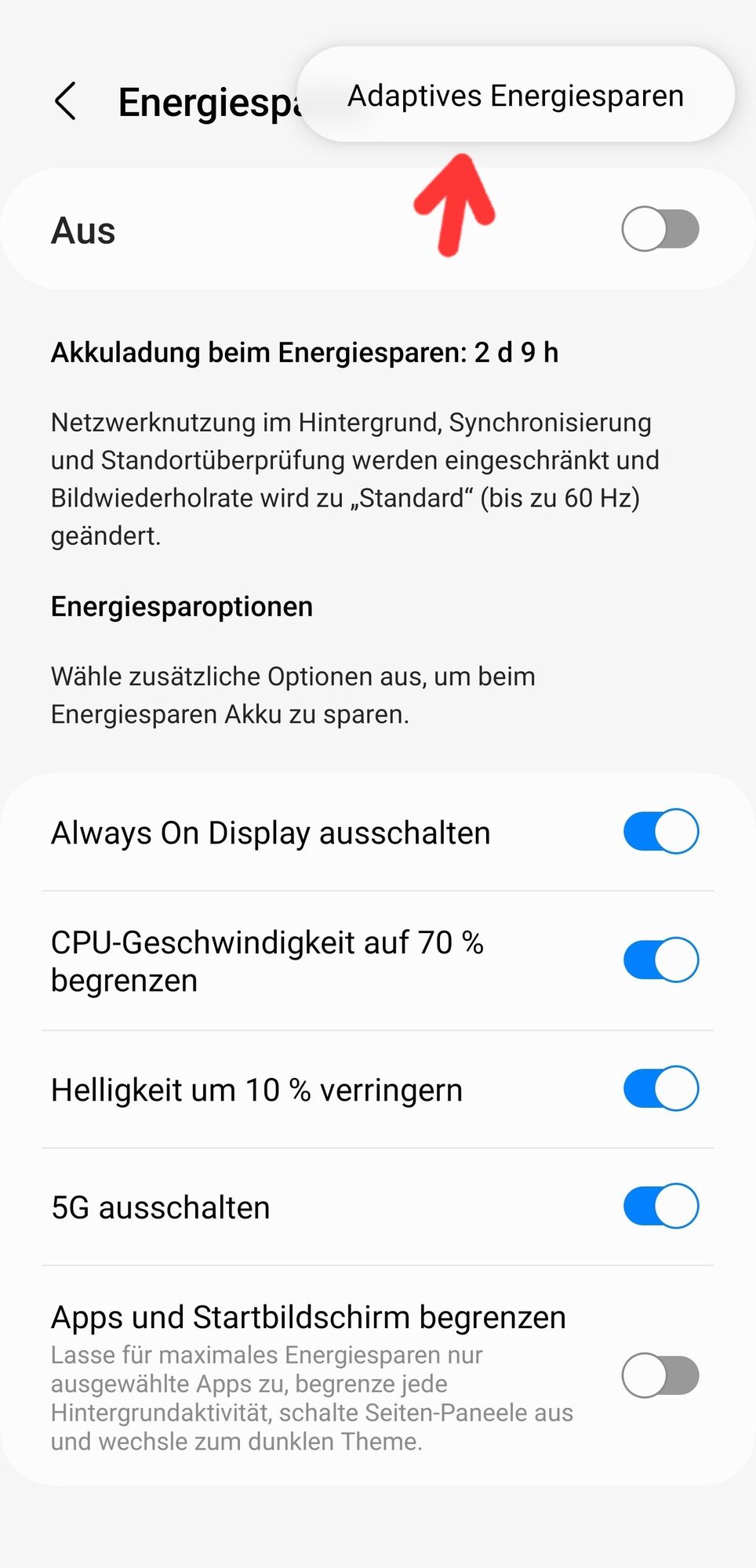Disable Always On Display ausschalten
The image size is (756, 1568).
(660, 832)
